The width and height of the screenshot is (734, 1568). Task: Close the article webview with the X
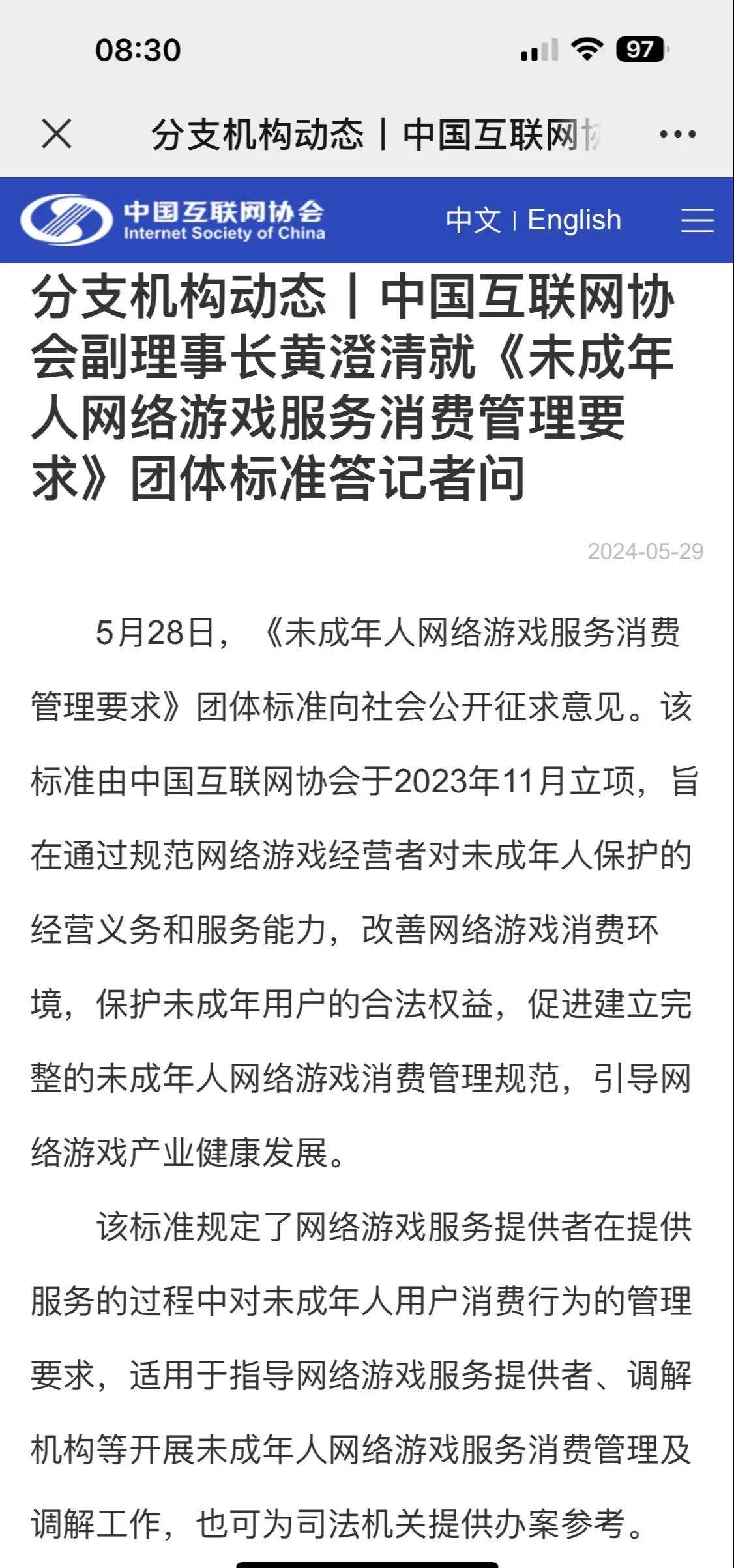[57, 134]
